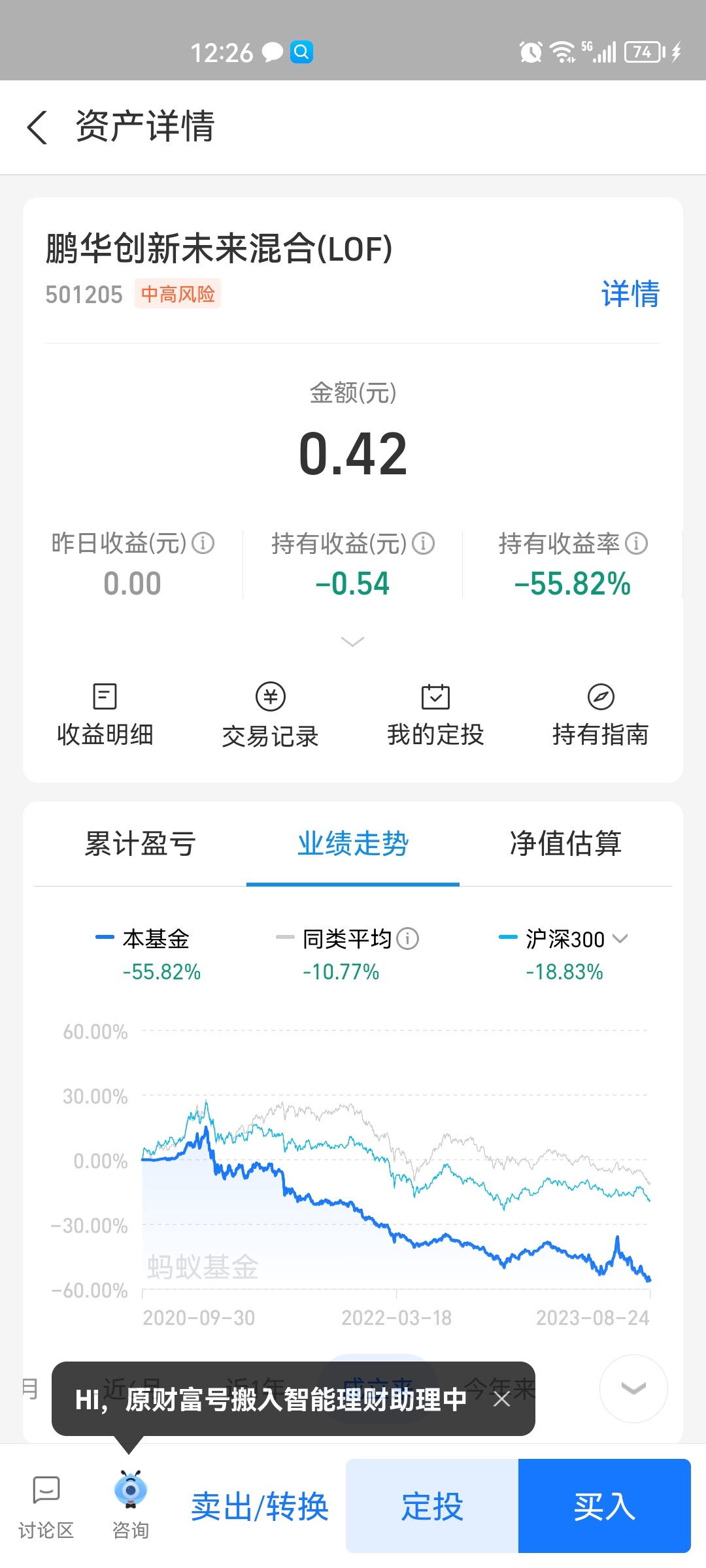
Task: Open 持有指南
Action: [600, 714]
